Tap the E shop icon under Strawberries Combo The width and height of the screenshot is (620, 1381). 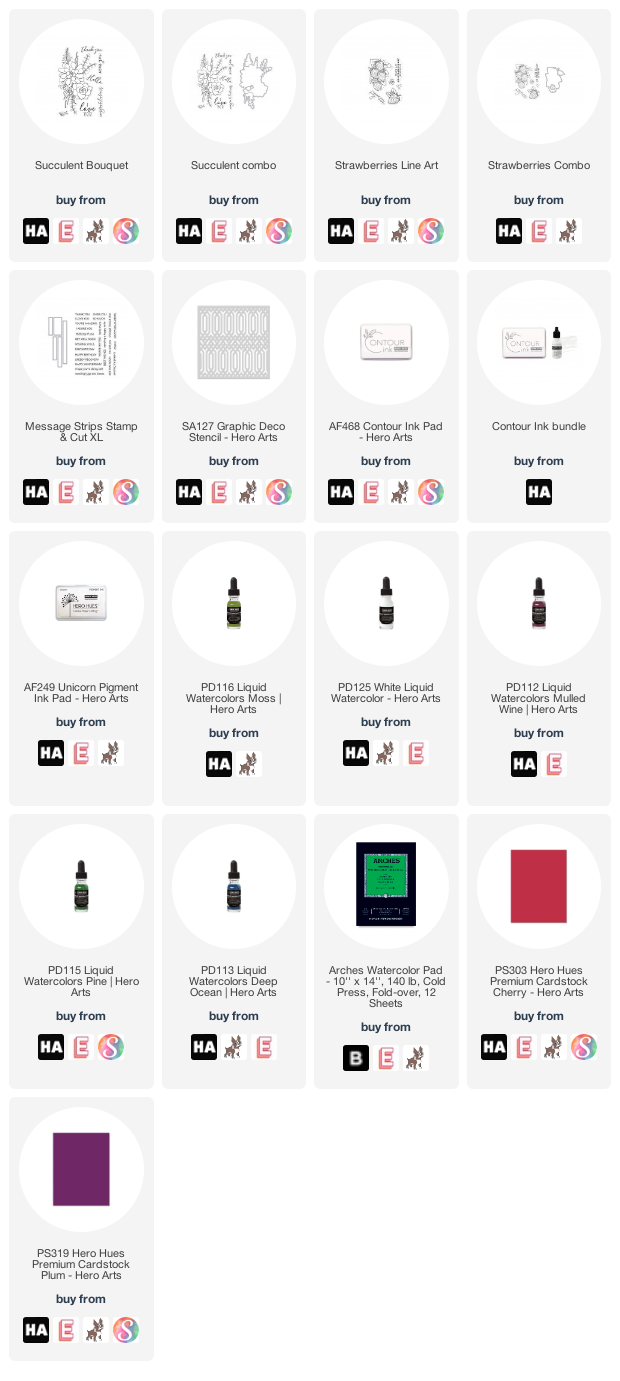(x=539, y=232)
